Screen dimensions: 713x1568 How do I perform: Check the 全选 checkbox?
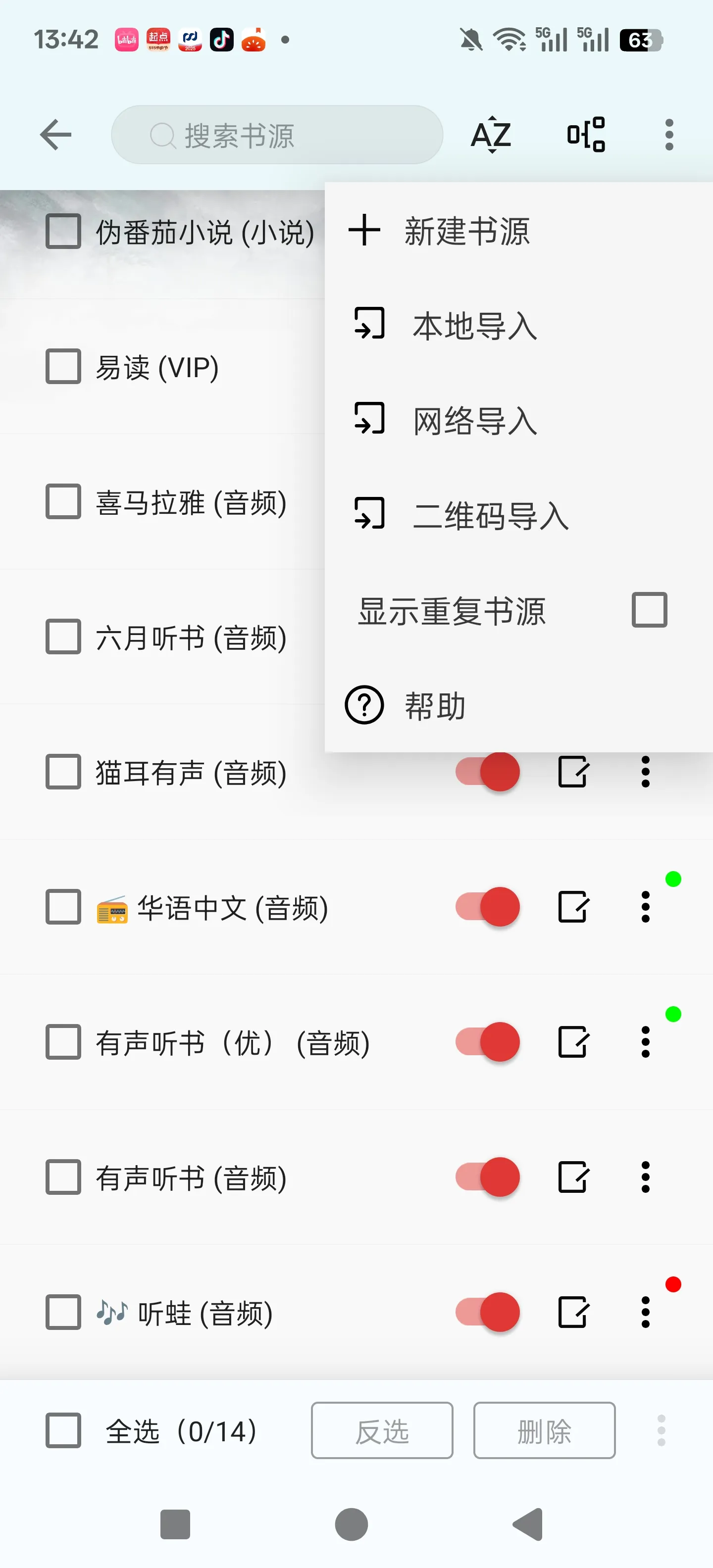(63, 1430)
